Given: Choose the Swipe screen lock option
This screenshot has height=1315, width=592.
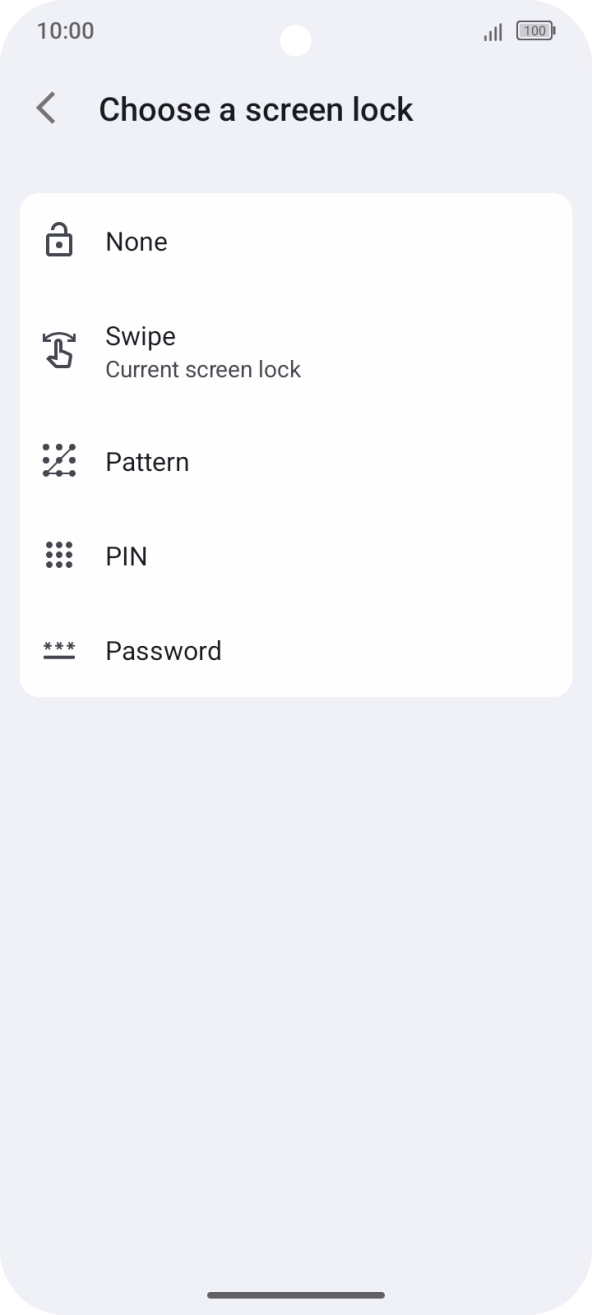Looking at the screenshot, I should (296, 352).
